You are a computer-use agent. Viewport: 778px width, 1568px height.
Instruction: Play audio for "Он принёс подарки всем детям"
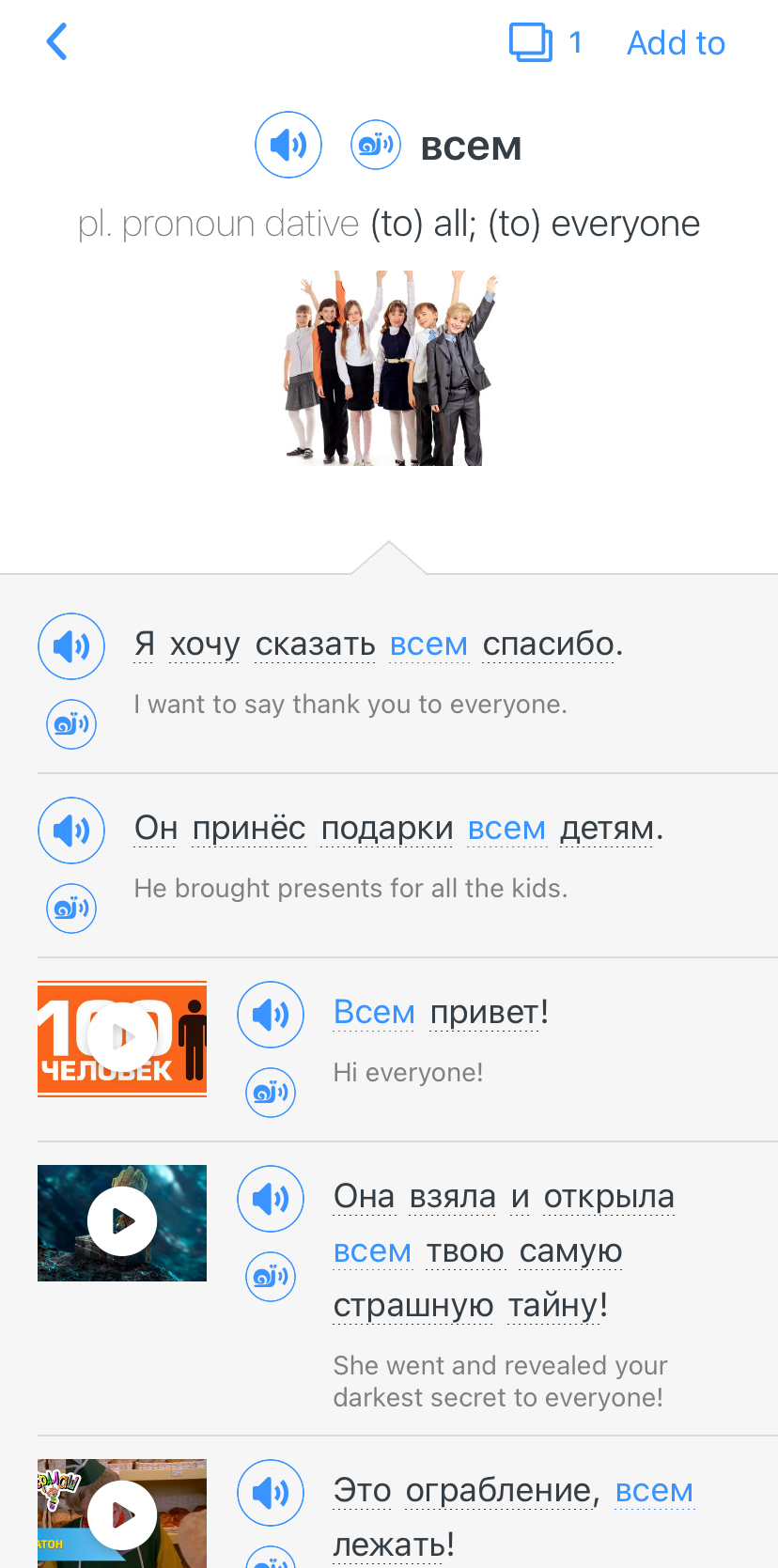(71, 831)
